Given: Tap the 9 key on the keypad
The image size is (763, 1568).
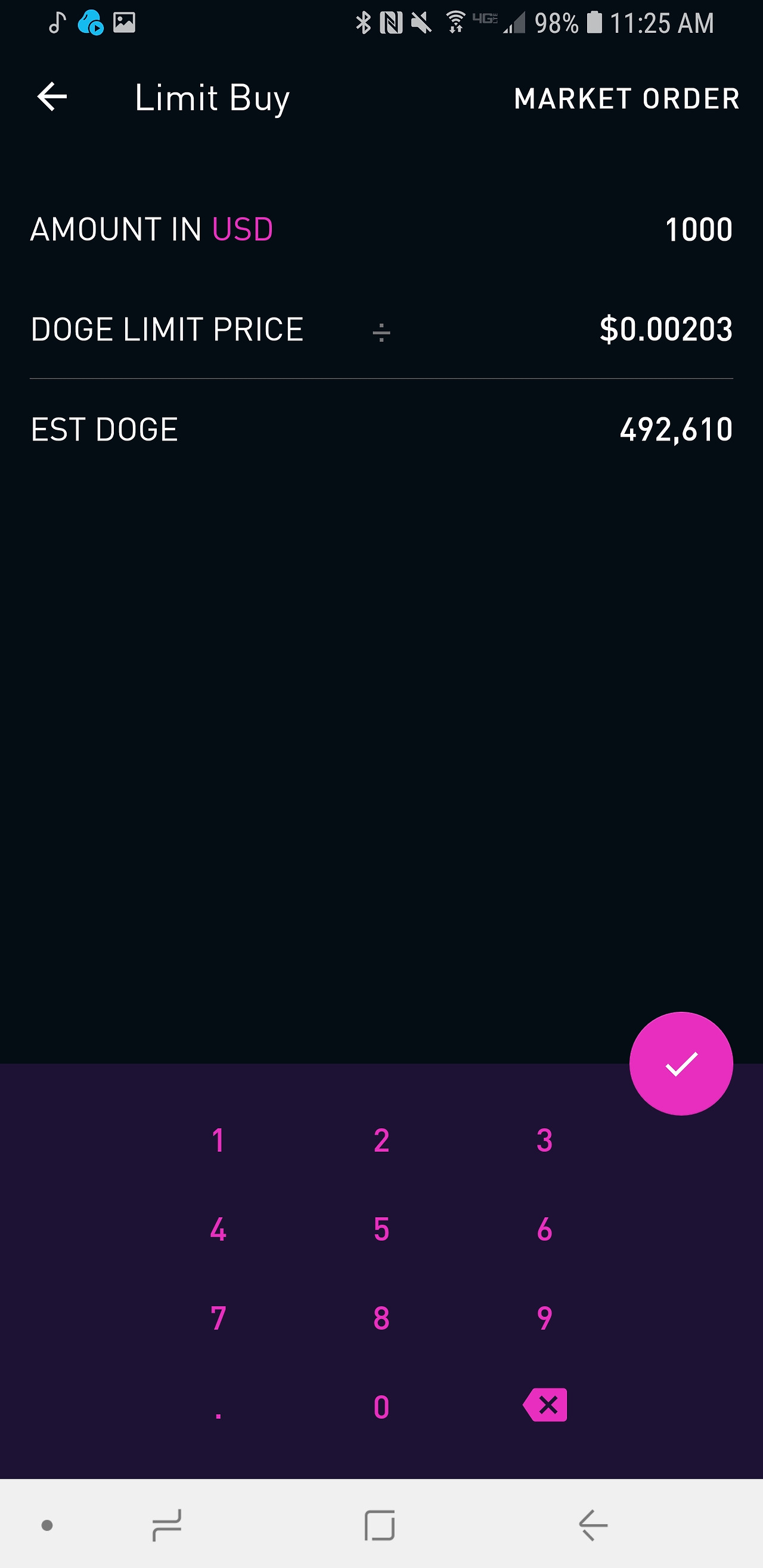Looking at the screenshot, I should (x=544, y=1318).
